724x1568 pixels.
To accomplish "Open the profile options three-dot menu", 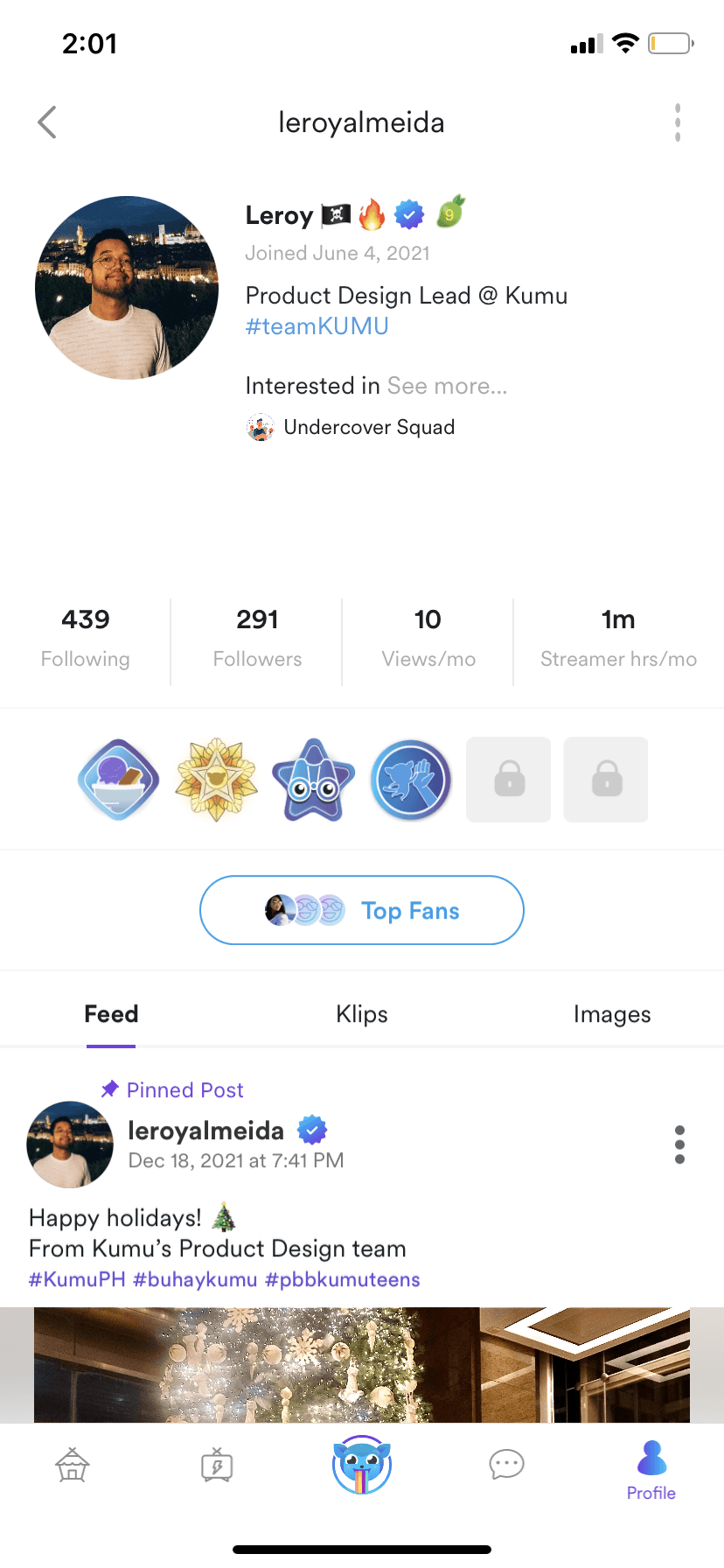I will (677, 122).
